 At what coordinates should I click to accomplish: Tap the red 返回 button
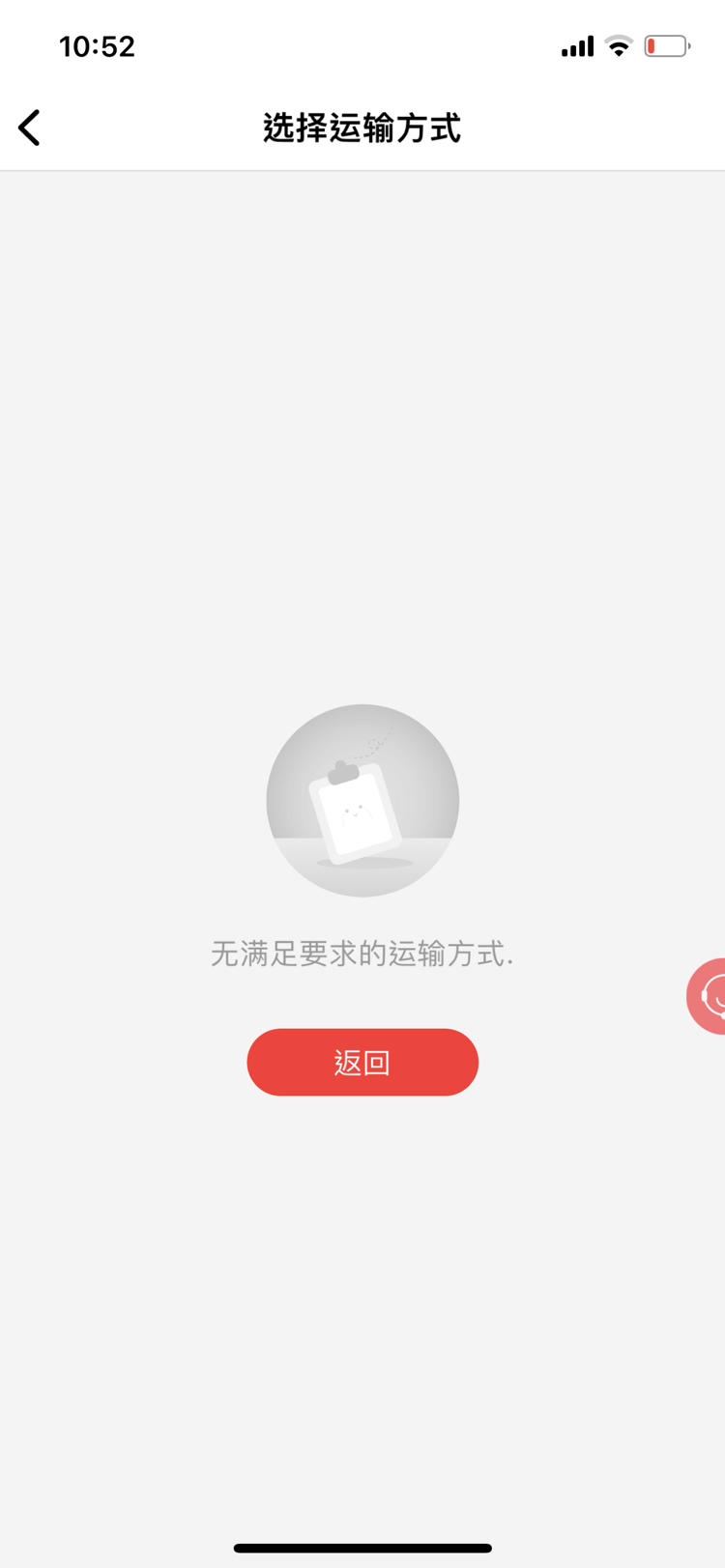click(x=362, y=1062)
